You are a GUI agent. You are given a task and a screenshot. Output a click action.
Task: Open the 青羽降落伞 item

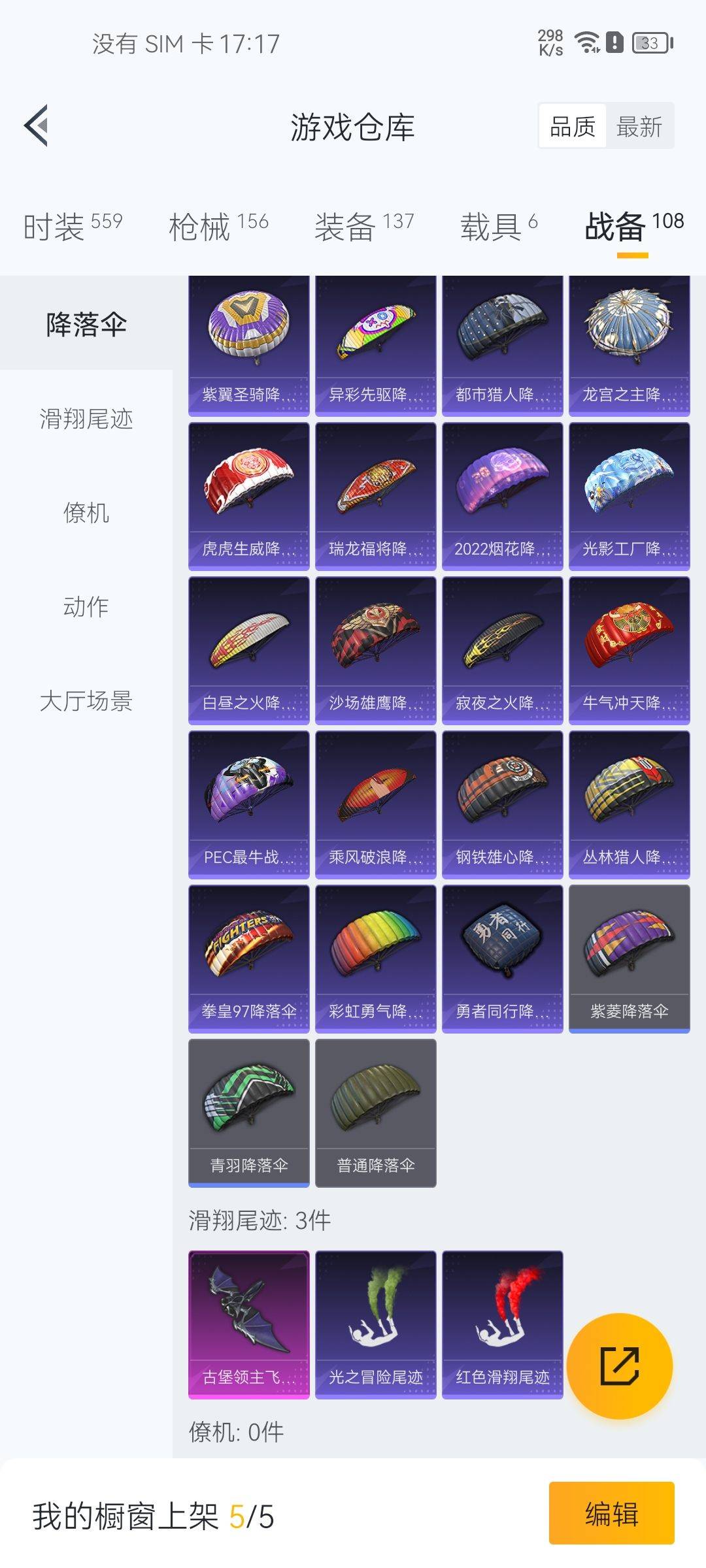tap(248, 1113)
